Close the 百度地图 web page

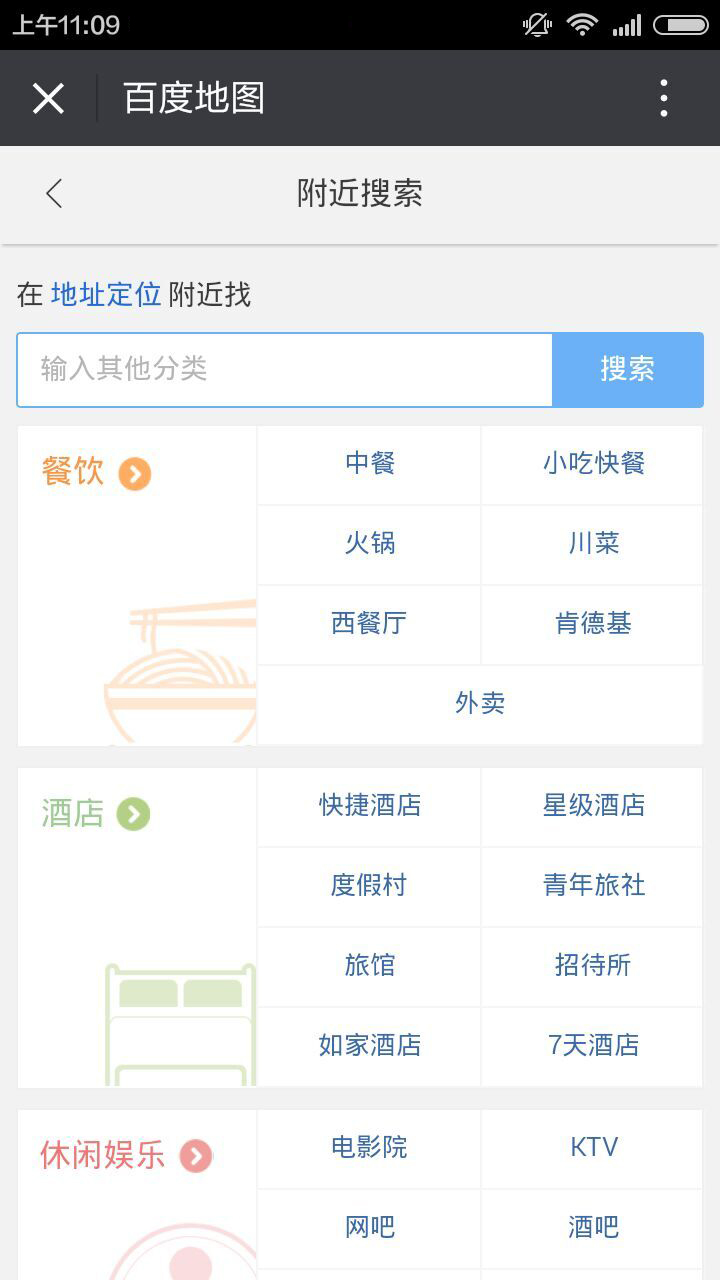click(x=48, y=98)
